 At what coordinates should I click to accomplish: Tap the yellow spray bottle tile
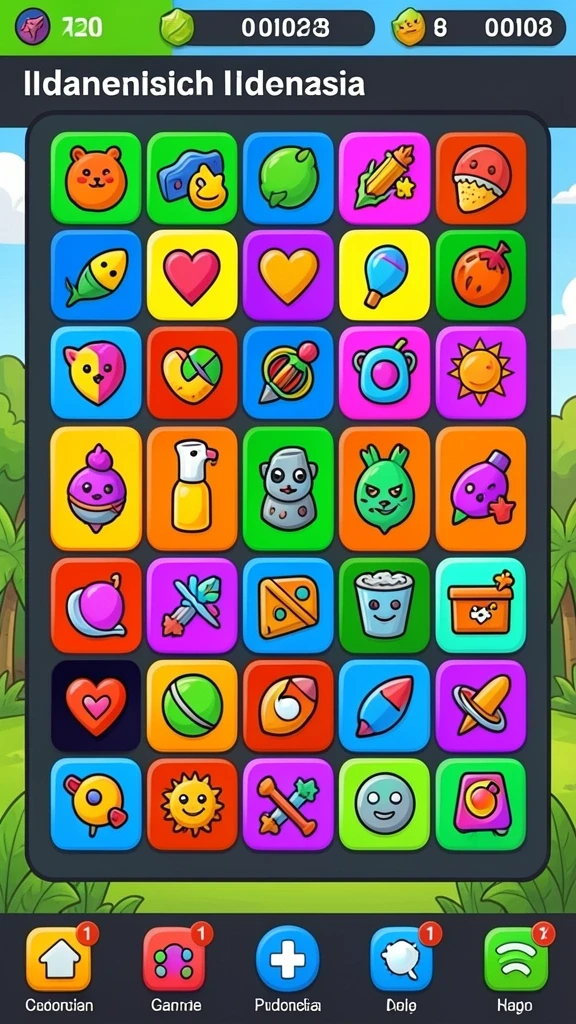192,488
